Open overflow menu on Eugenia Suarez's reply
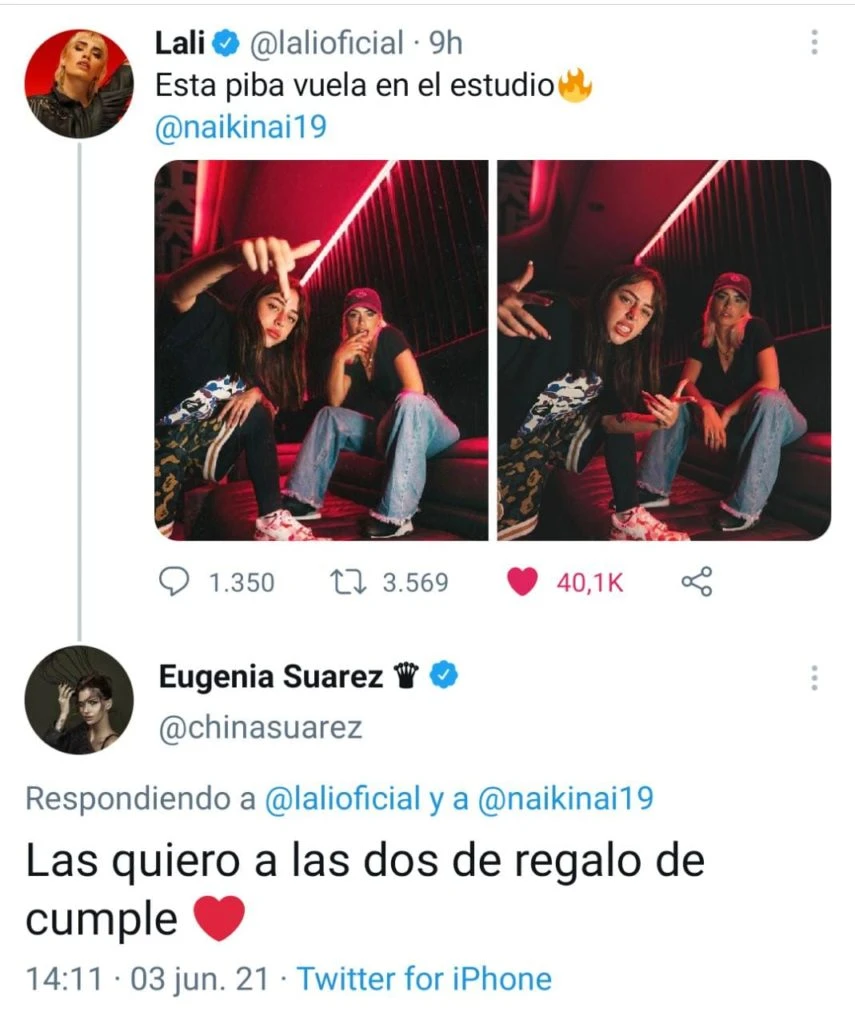 (x=814, y=677)
